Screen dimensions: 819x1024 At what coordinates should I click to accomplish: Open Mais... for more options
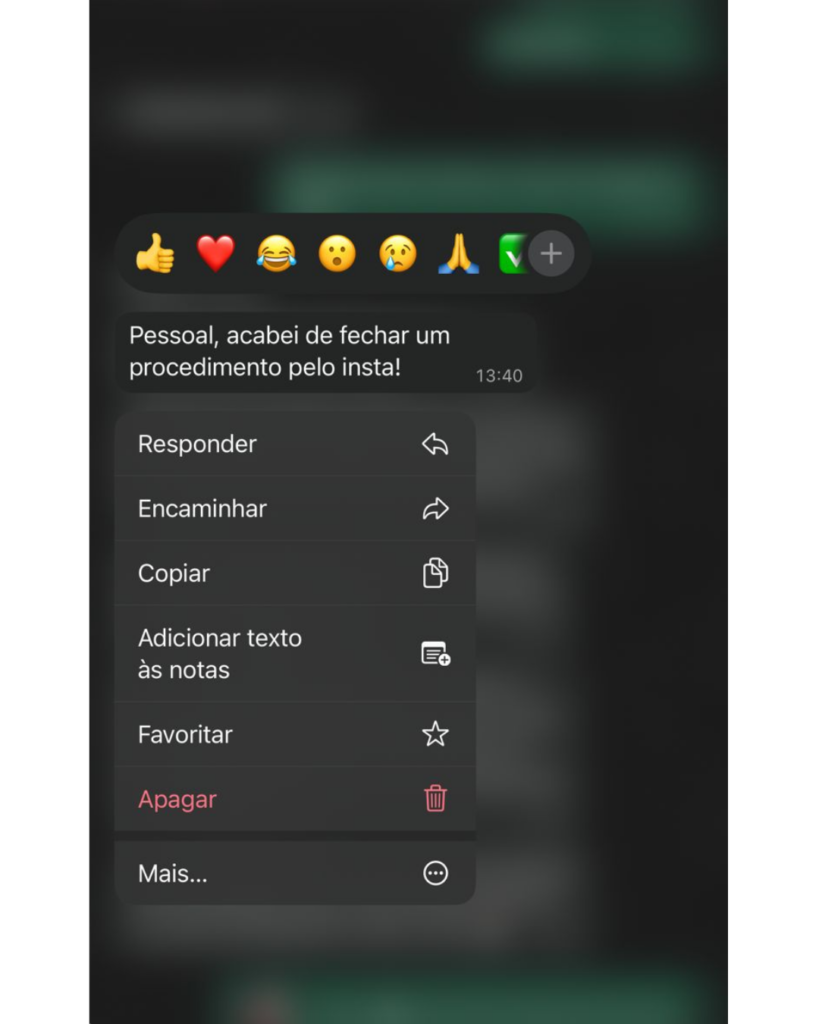(295, 874)
